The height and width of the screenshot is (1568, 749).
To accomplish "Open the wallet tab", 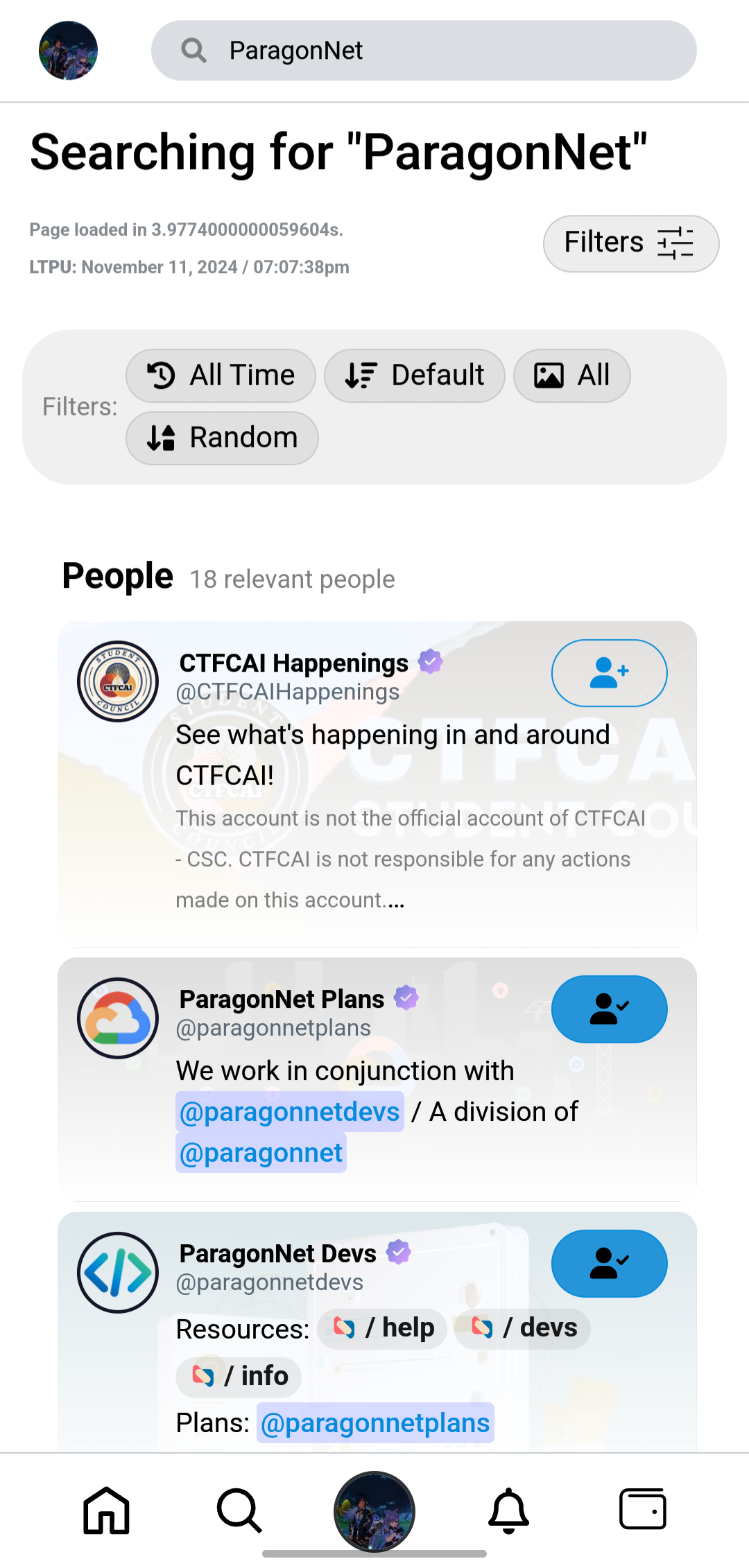I will 642,1510.
